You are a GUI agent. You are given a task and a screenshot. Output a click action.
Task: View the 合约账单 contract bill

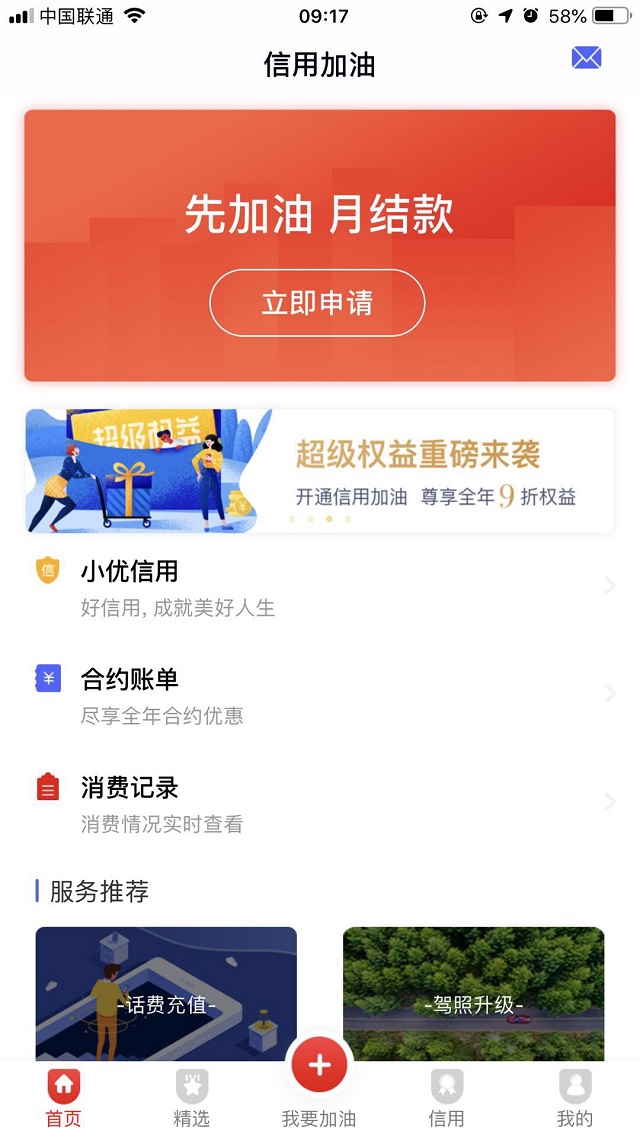pyautogui.click(x=320, y=695)
